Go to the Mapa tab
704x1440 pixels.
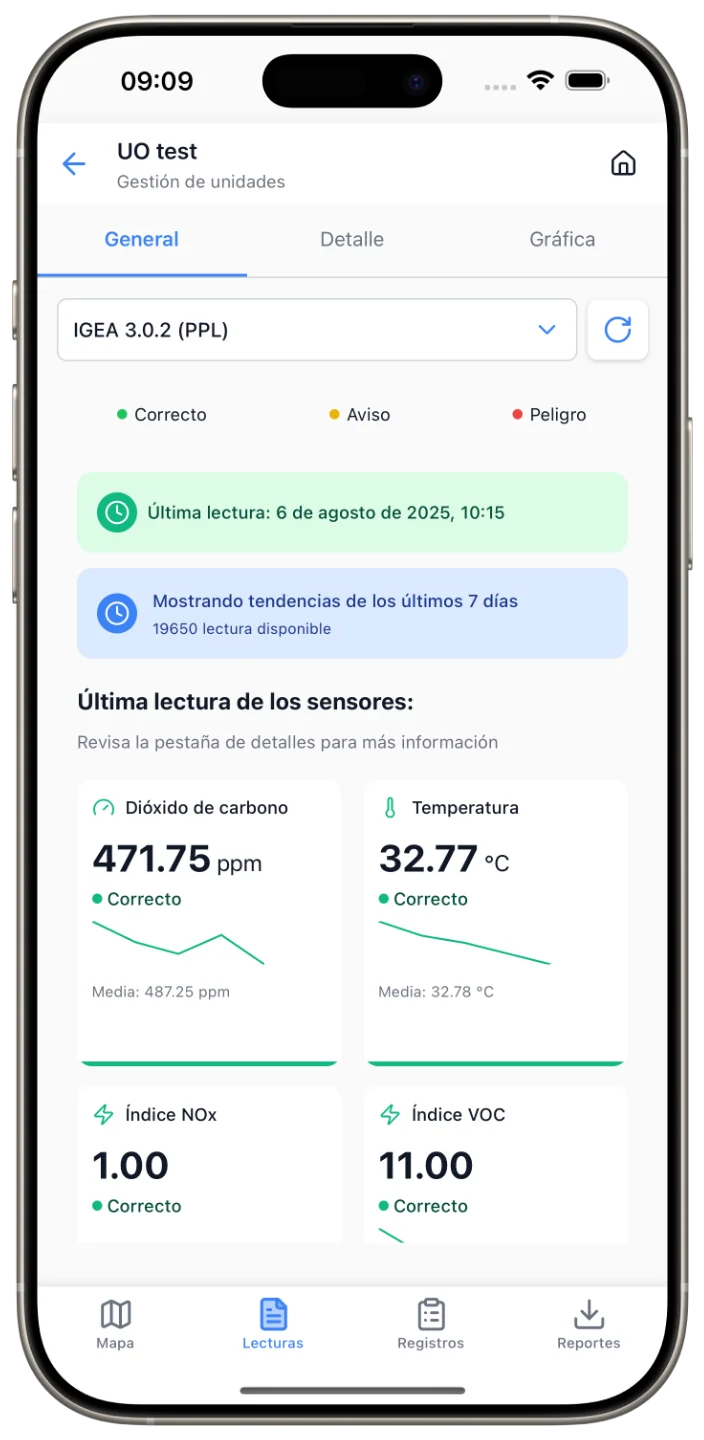[x=115, y=1325]
